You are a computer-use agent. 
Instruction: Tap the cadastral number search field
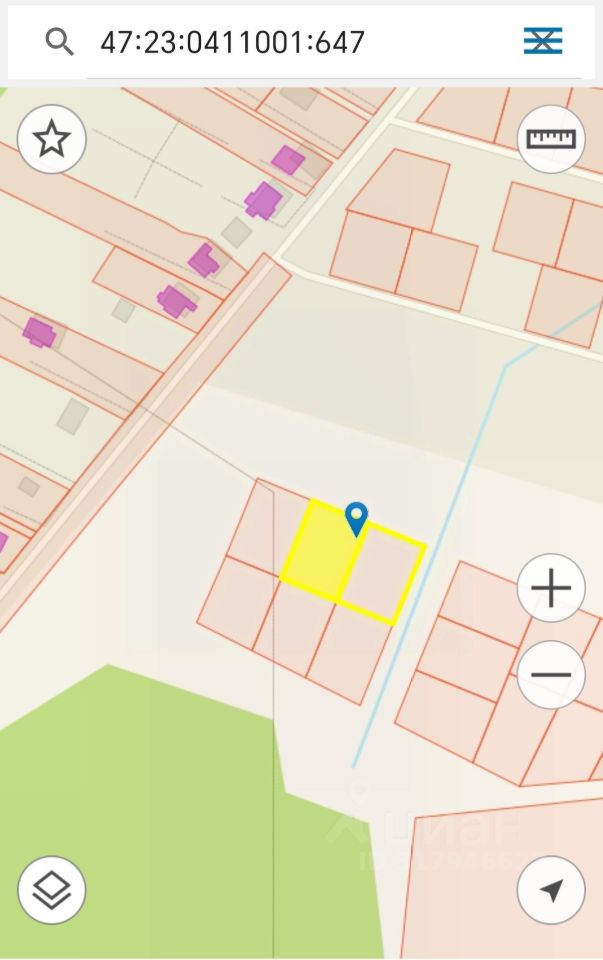point(290,41)
